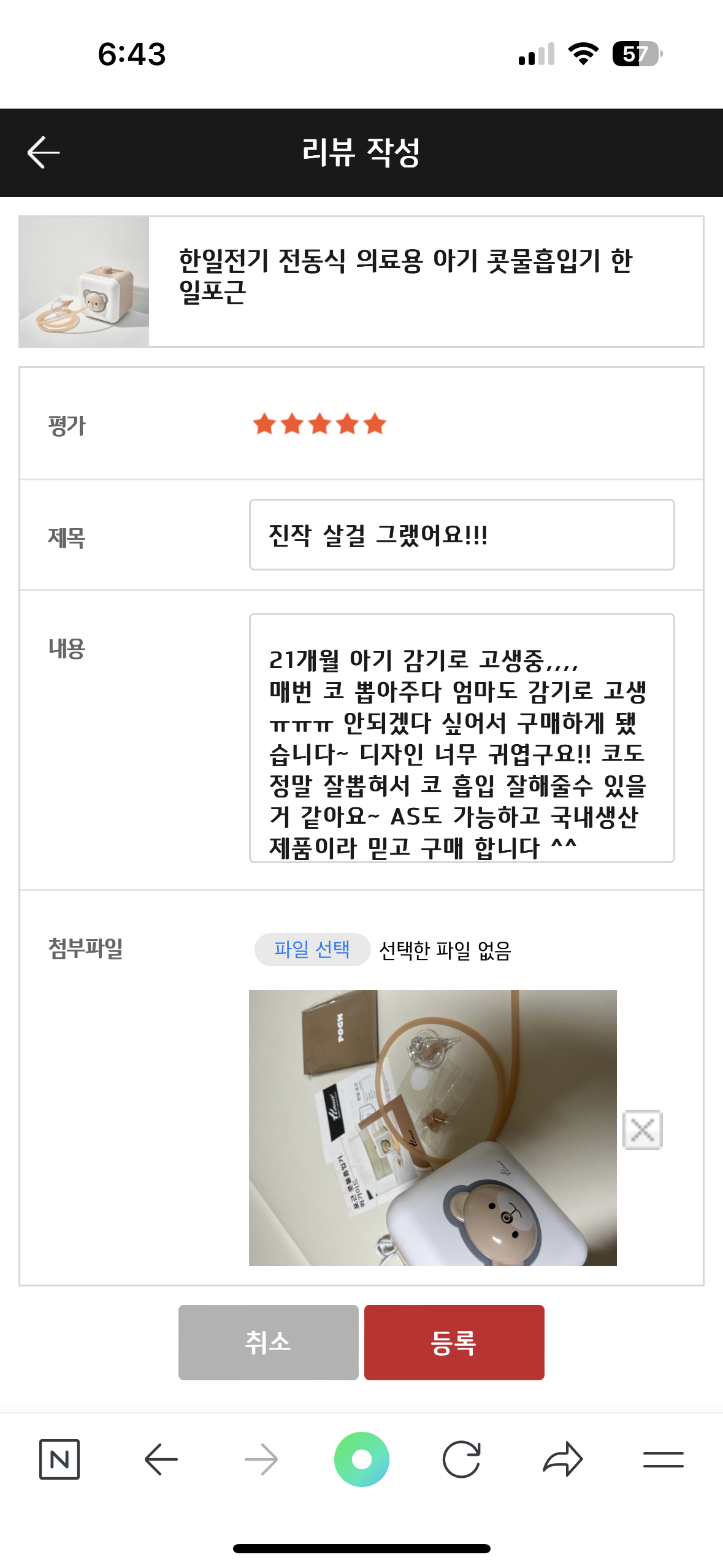Edit the review content text area
The width and height of the screenshot is (723, 1568).
[461, 737]
